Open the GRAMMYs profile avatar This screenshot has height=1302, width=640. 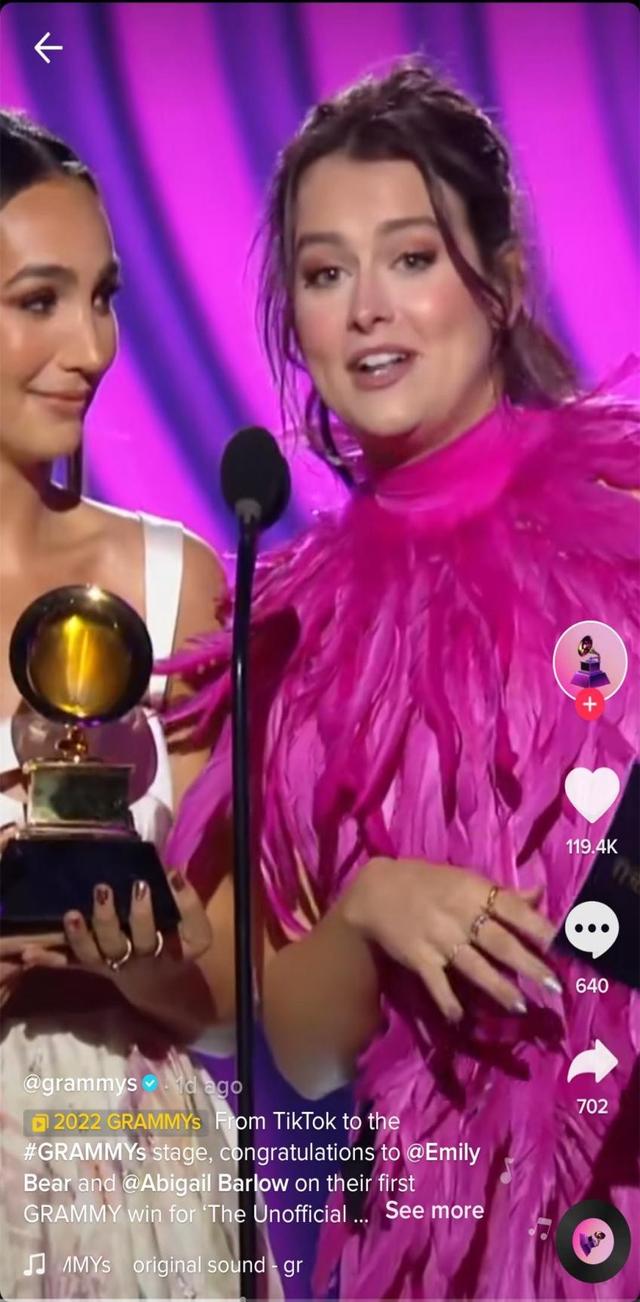[x=590, y=659]
